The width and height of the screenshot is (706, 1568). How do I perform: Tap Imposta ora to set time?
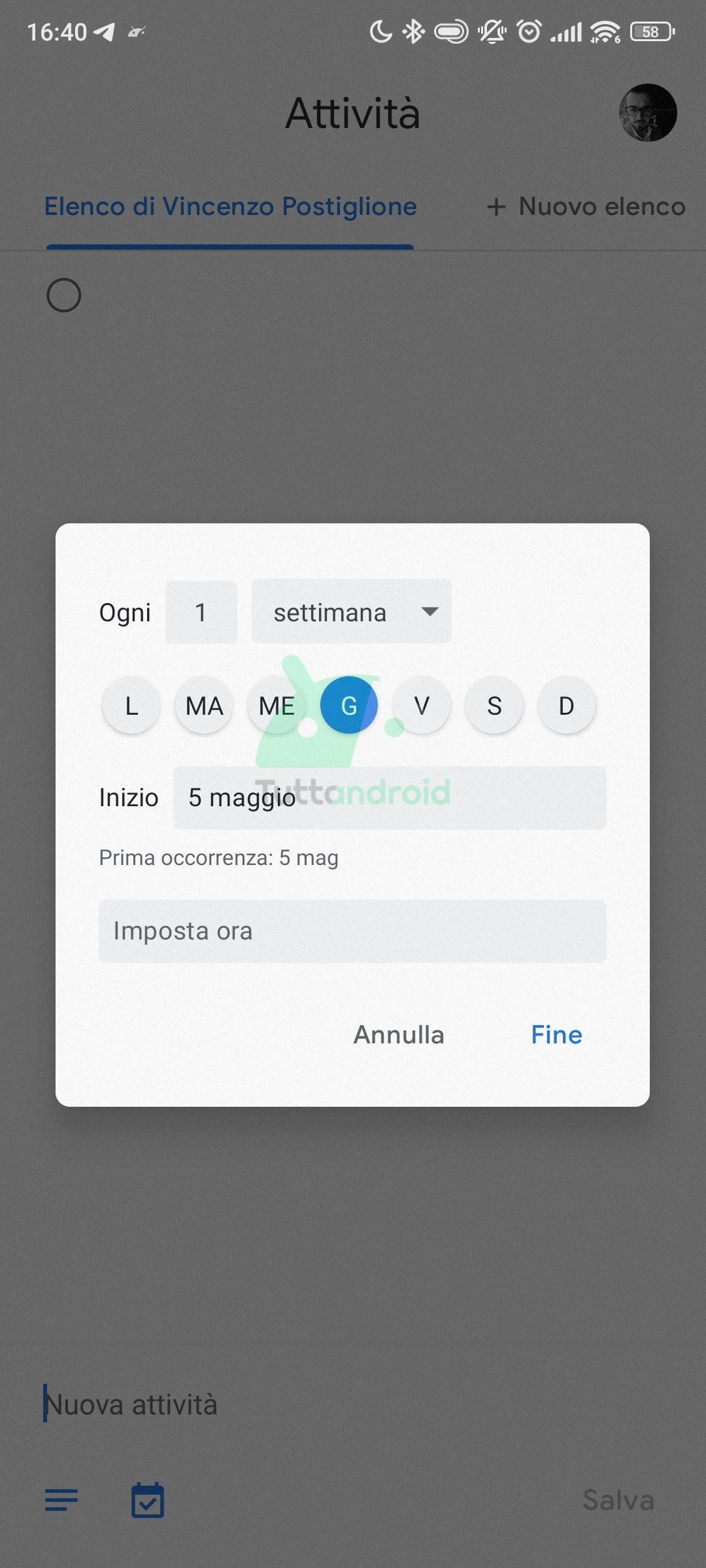tap(352, 931)
